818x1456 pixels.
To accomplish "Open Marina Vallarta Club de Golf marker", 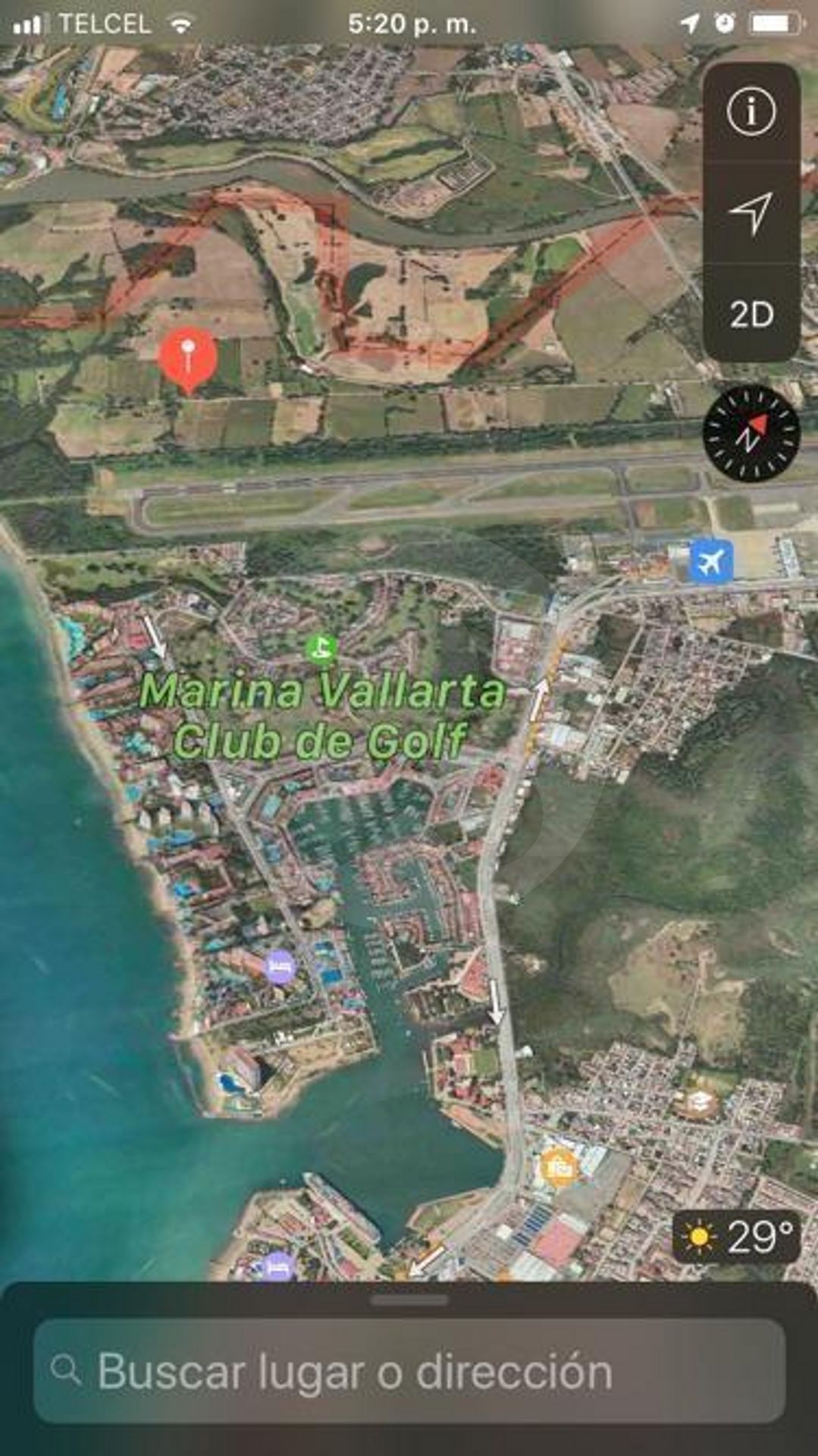I will click(321, 648).
